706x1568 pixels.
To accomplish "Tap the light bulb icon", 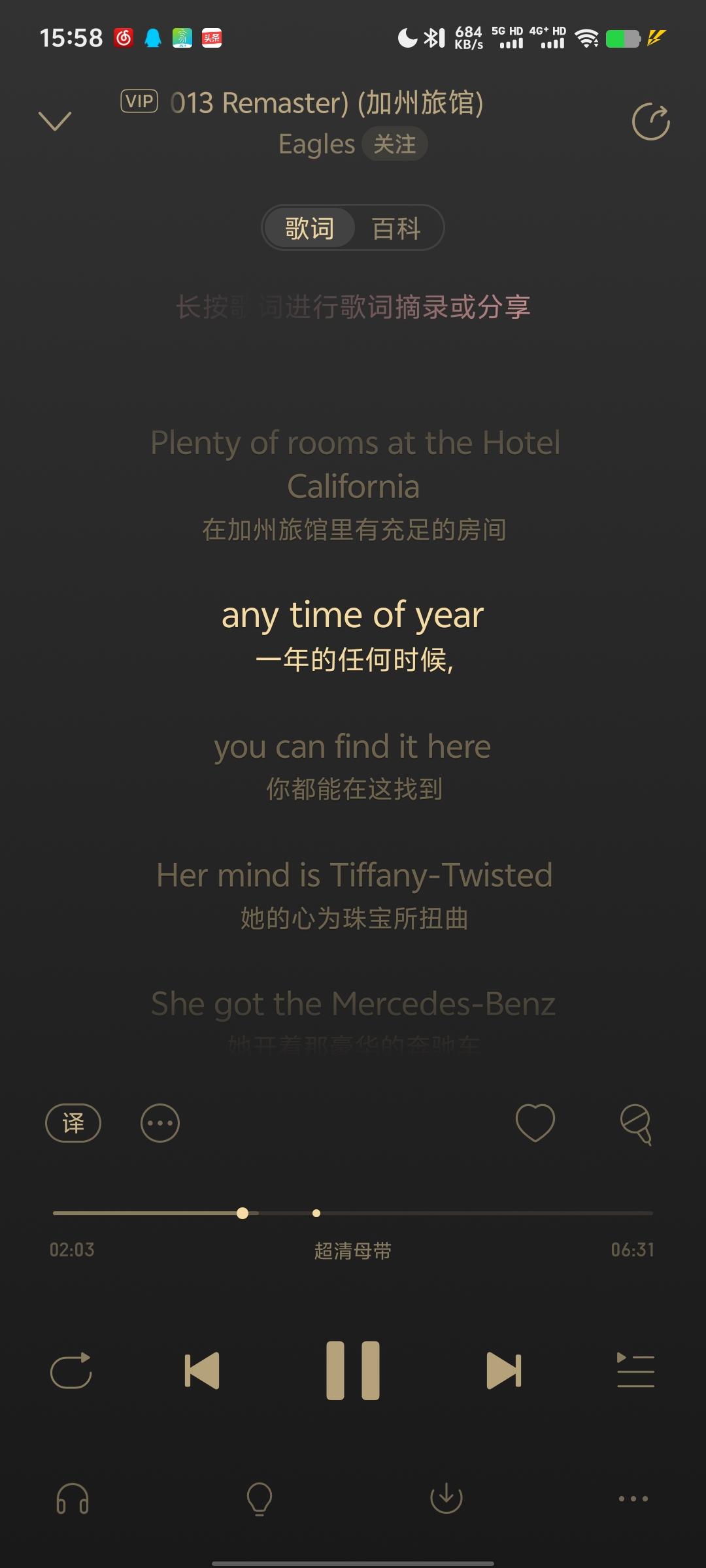I will click(x=260, y=1498).
